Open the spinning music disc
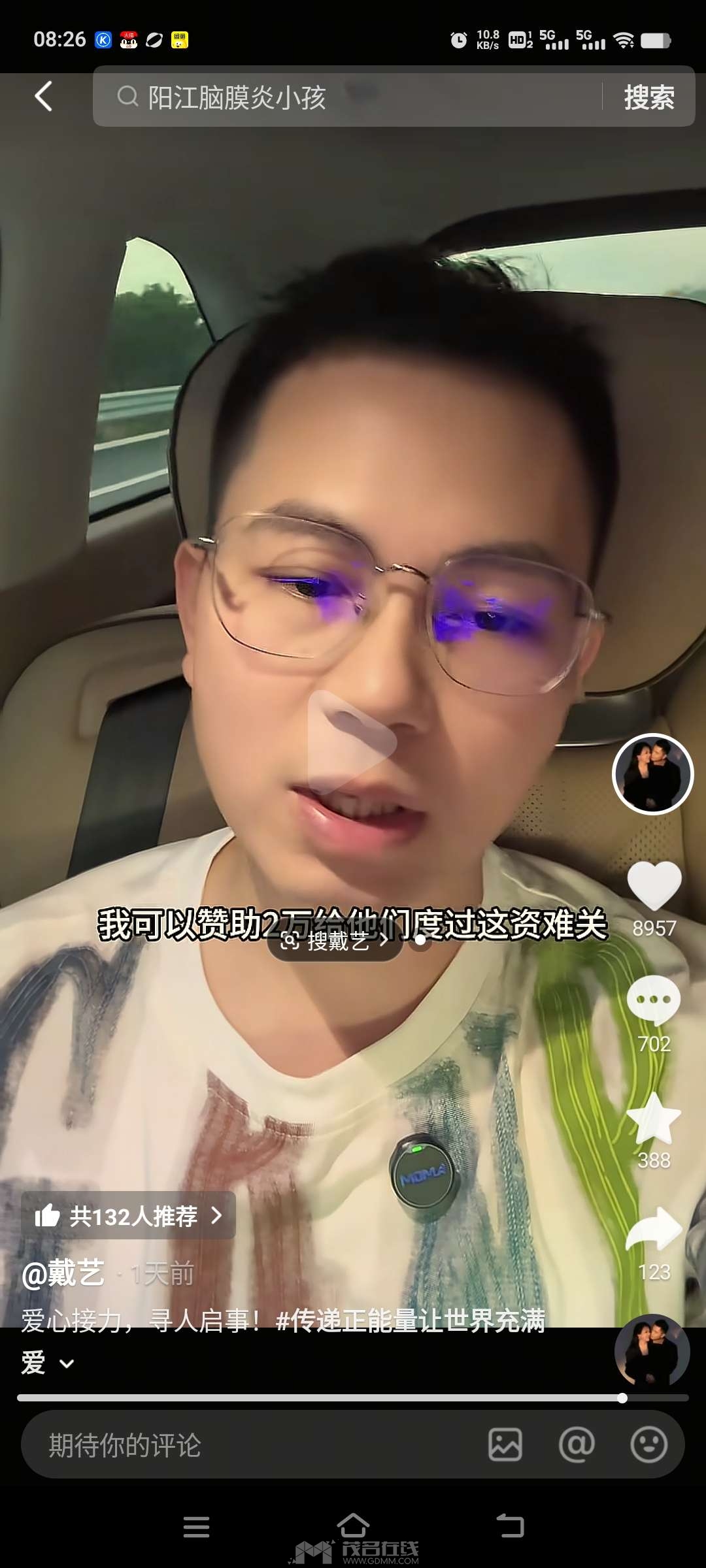Screen dimensions: 706x1568 (652, 1351)
